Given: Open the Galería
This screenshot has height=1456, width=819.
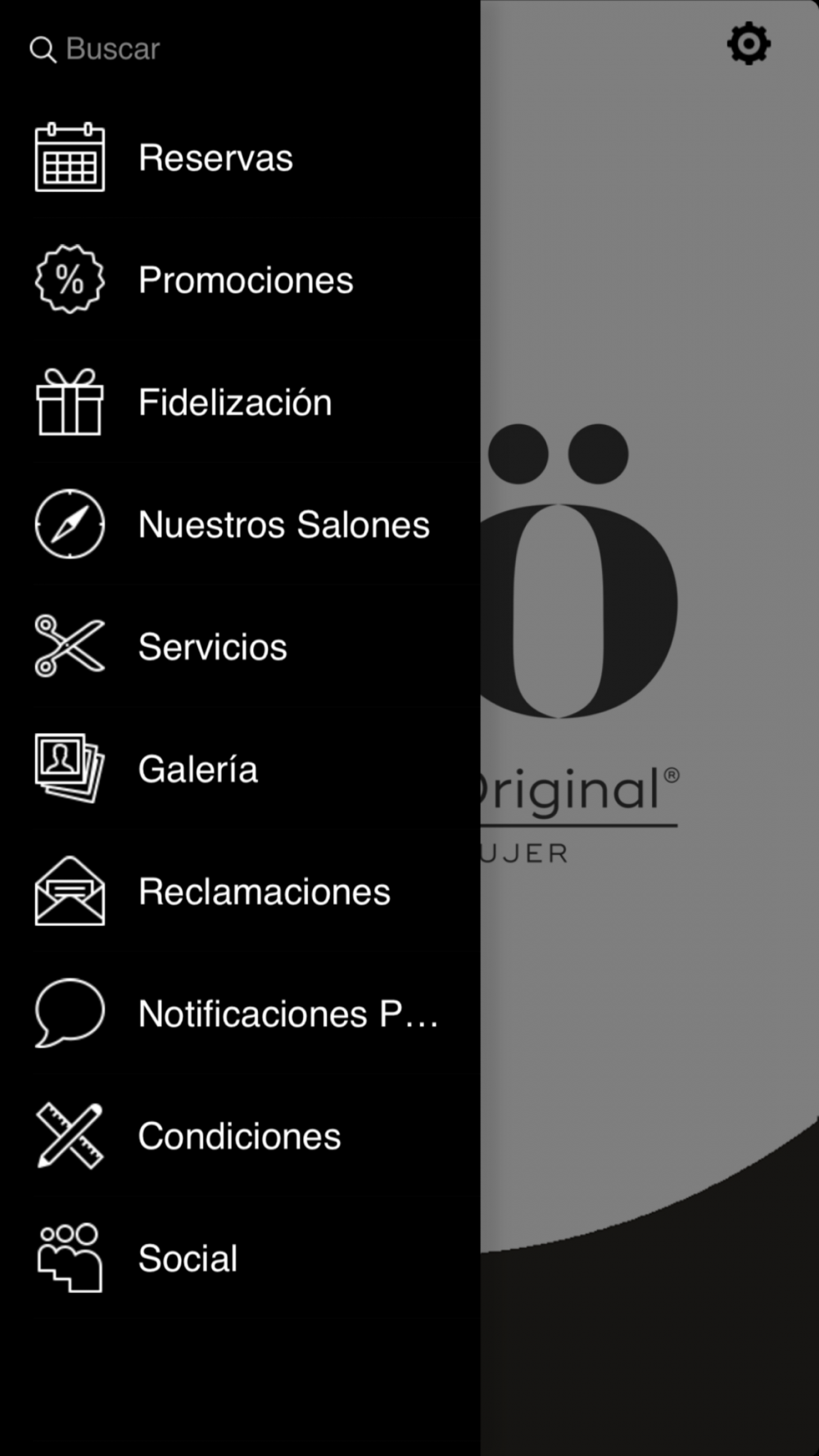Looking at the screenshot, I should pos(240,769).
